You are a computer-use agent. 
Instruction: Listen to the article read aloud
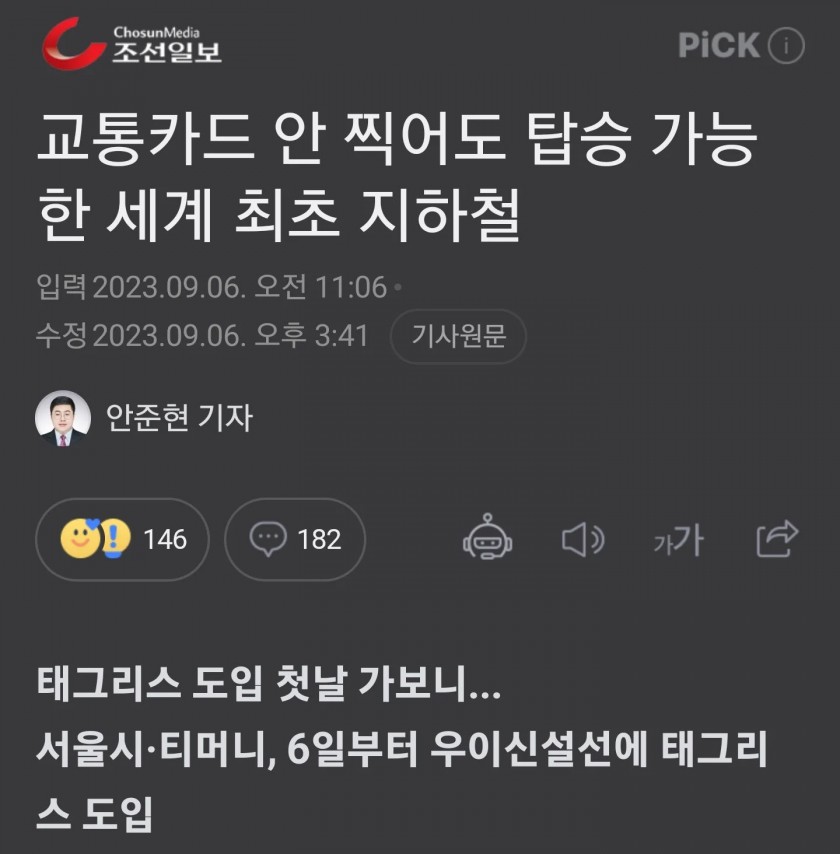click(x=582, y=540)
